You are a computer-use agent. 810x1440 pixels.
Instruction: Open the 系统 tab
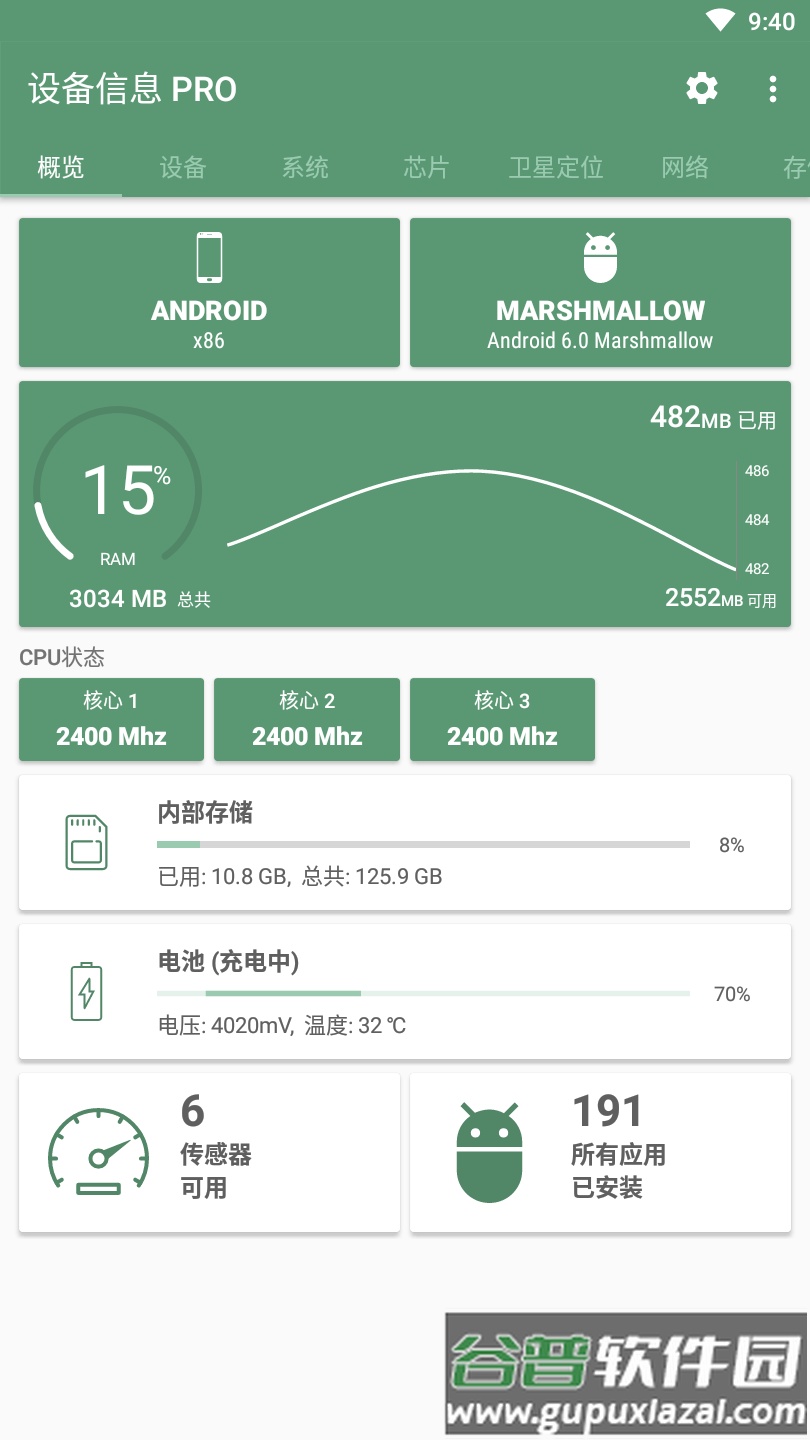[305, 168]
